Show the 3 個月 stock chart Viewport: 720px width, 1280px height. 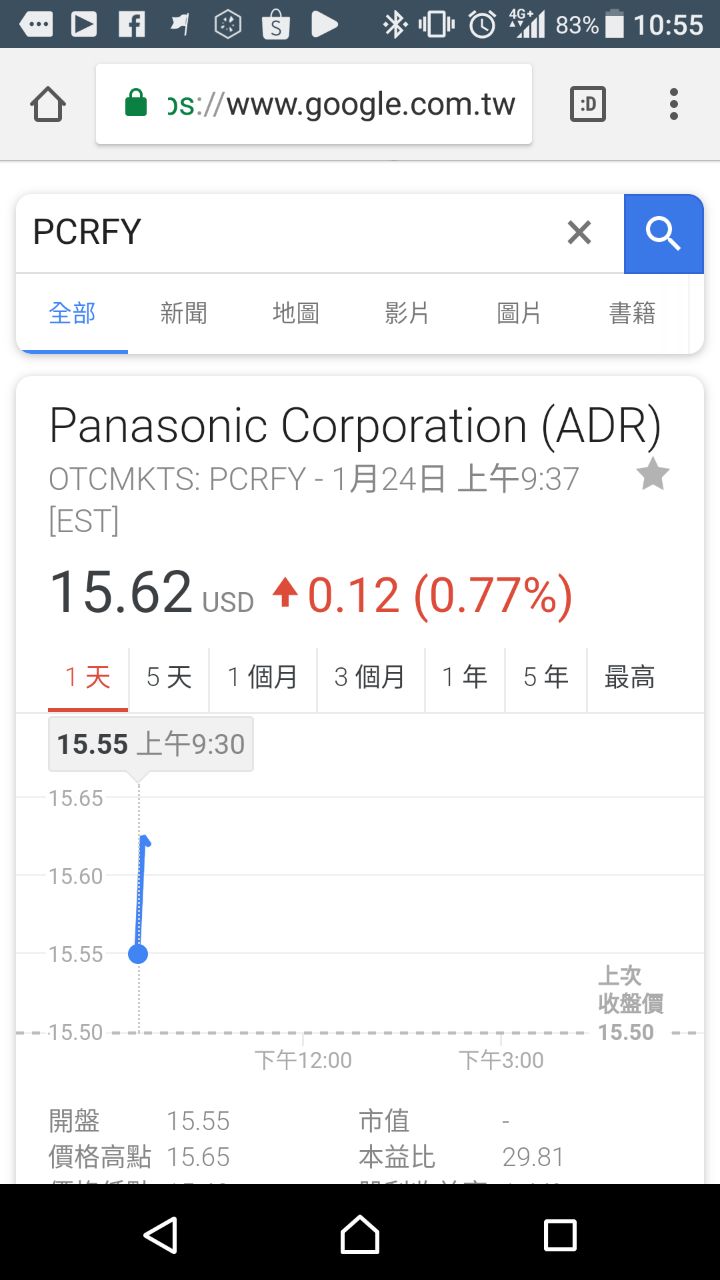(370, 678)
